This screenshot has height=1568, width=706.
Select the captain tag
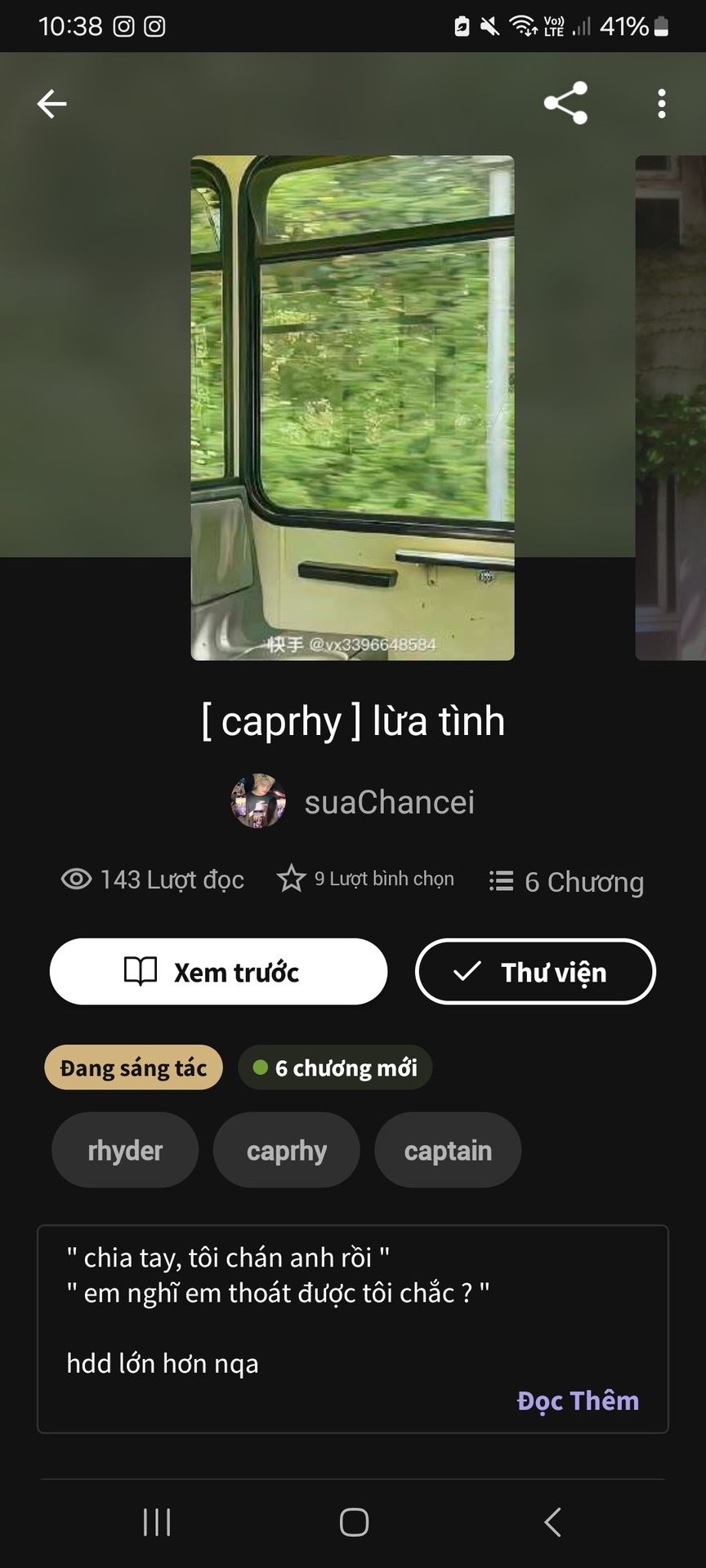448,1150
